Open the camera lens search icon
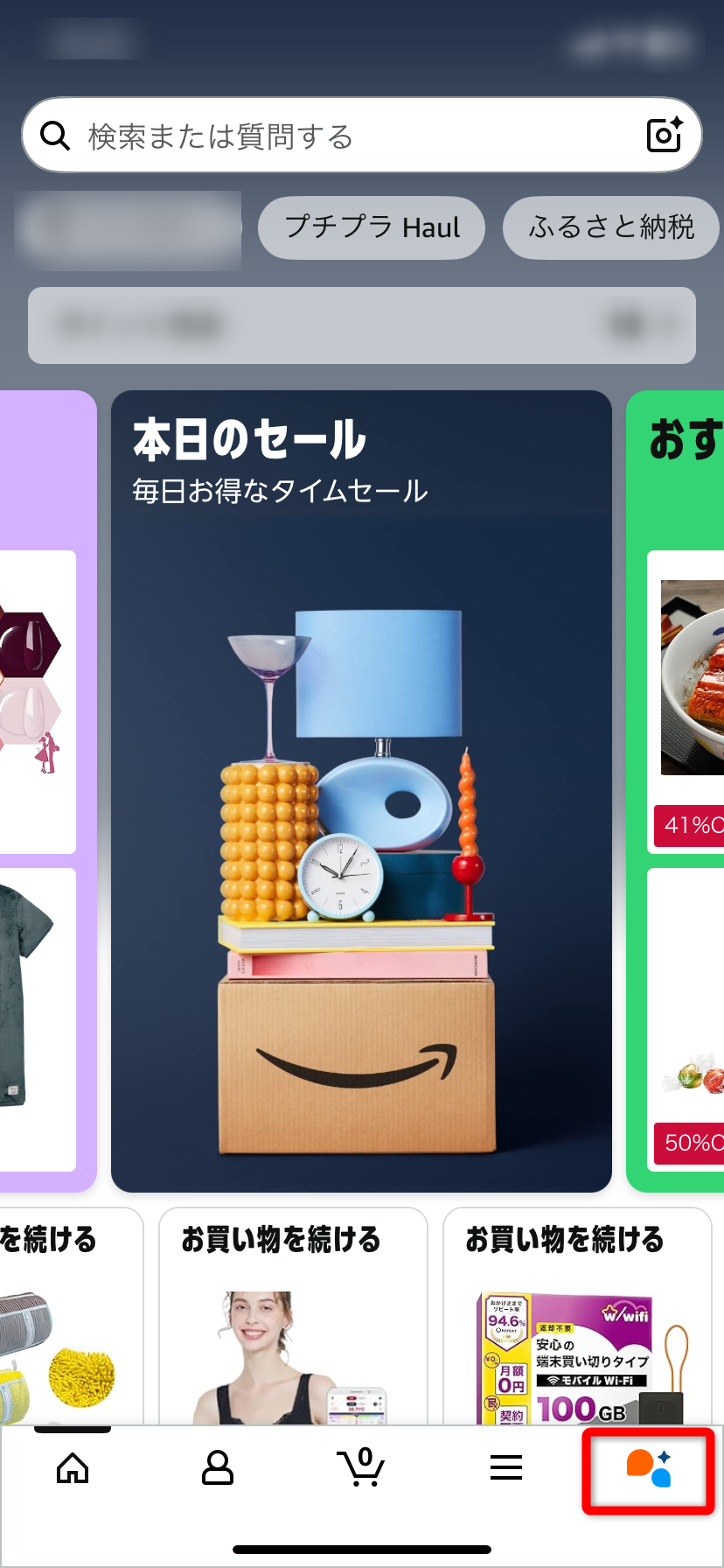Image resolution: width=724 pixels, height=1568 pixels. (x=664, y=135)
